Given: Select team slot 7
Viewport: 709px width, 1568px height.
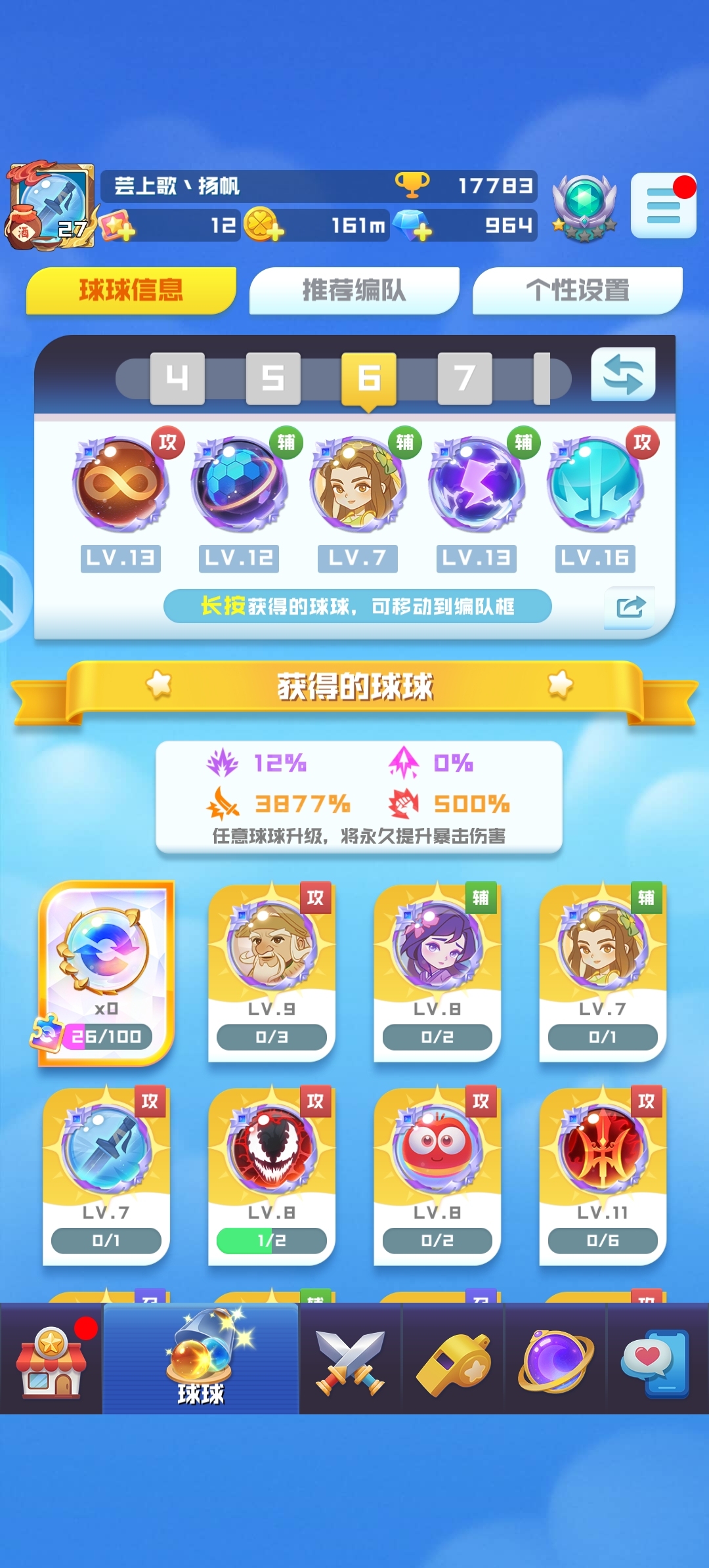Looking at the screenshot, I should point(465,378).
